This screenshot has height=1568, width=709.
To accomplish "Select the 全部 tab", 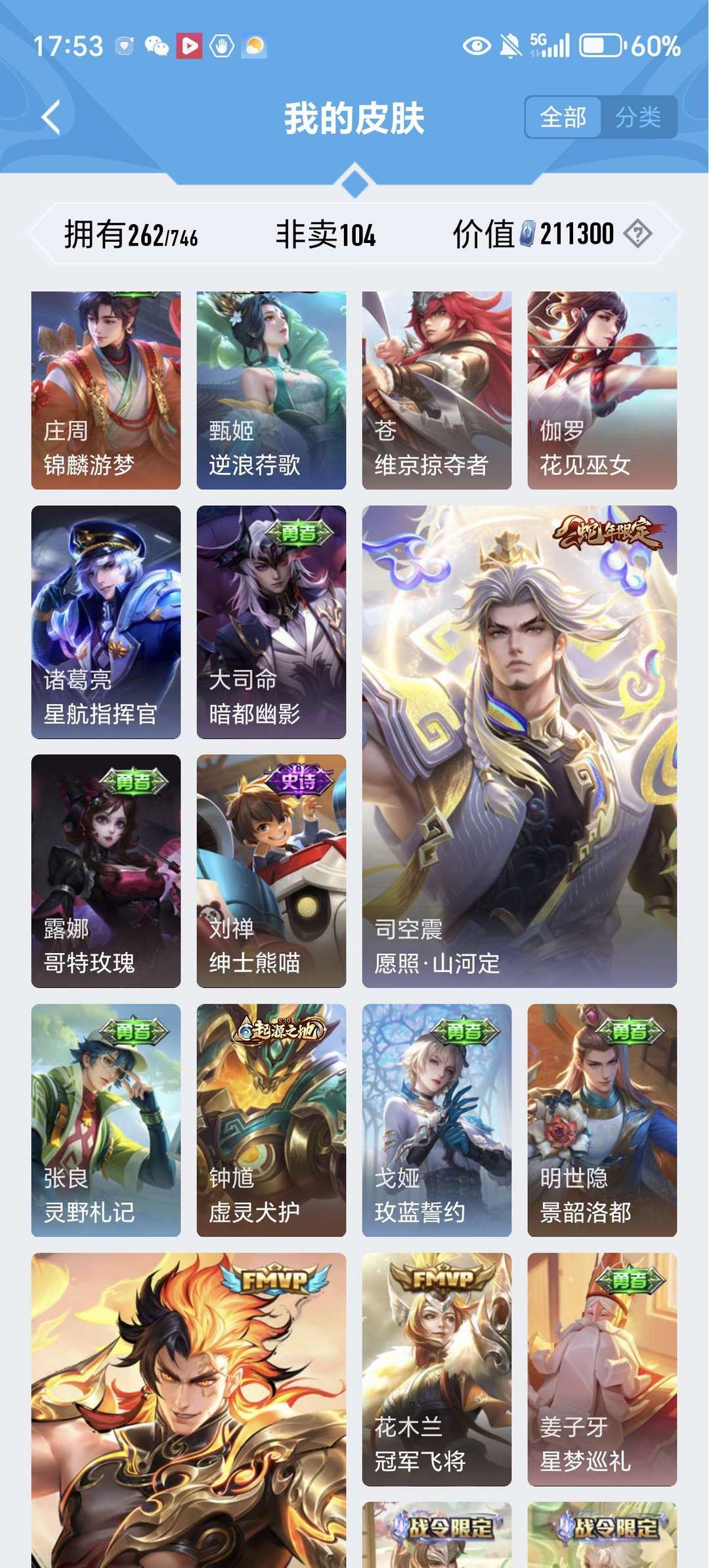I will click(563, 118).
